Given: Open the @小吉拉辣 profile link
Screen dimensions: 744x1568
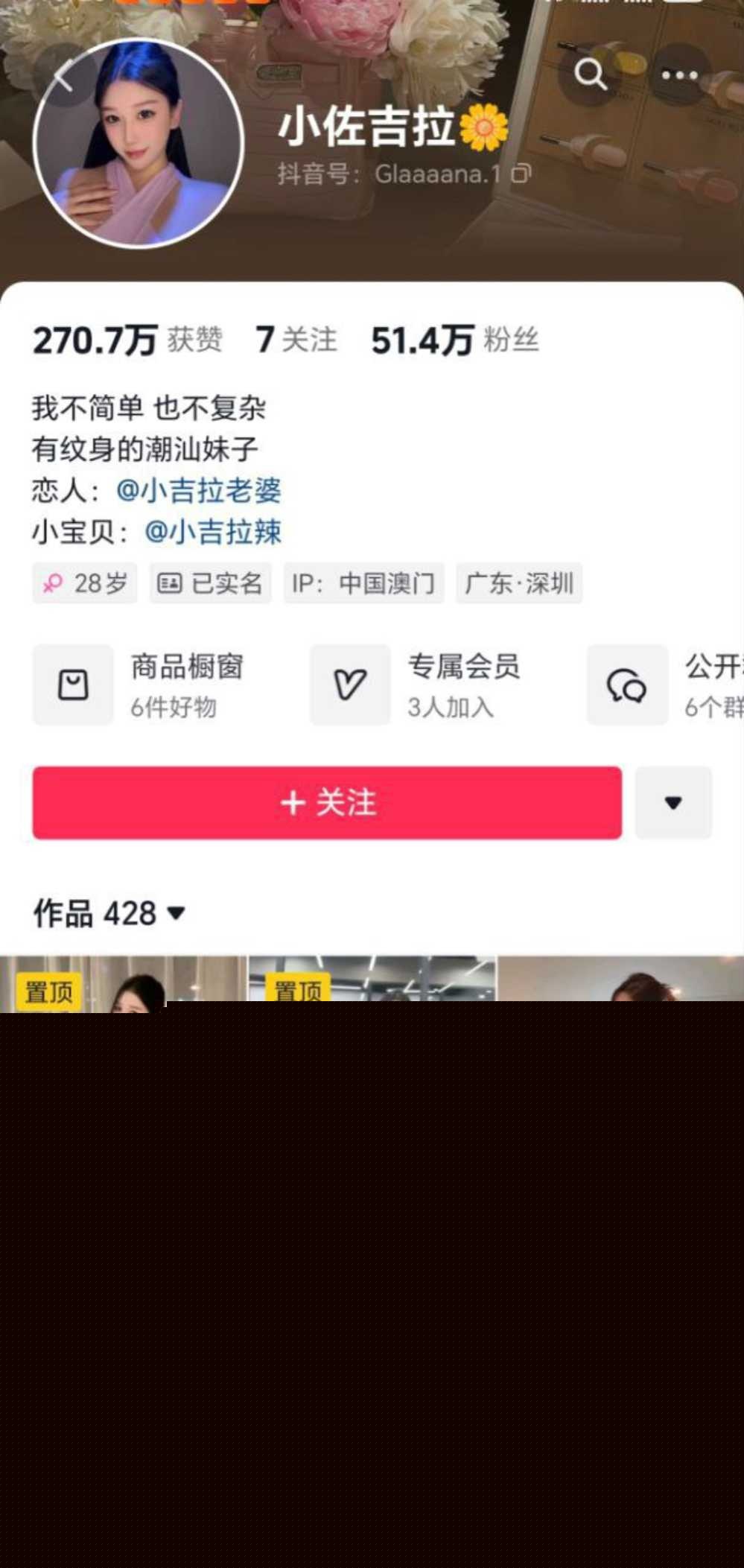Looking at the screenshot, I should (213, 532).
